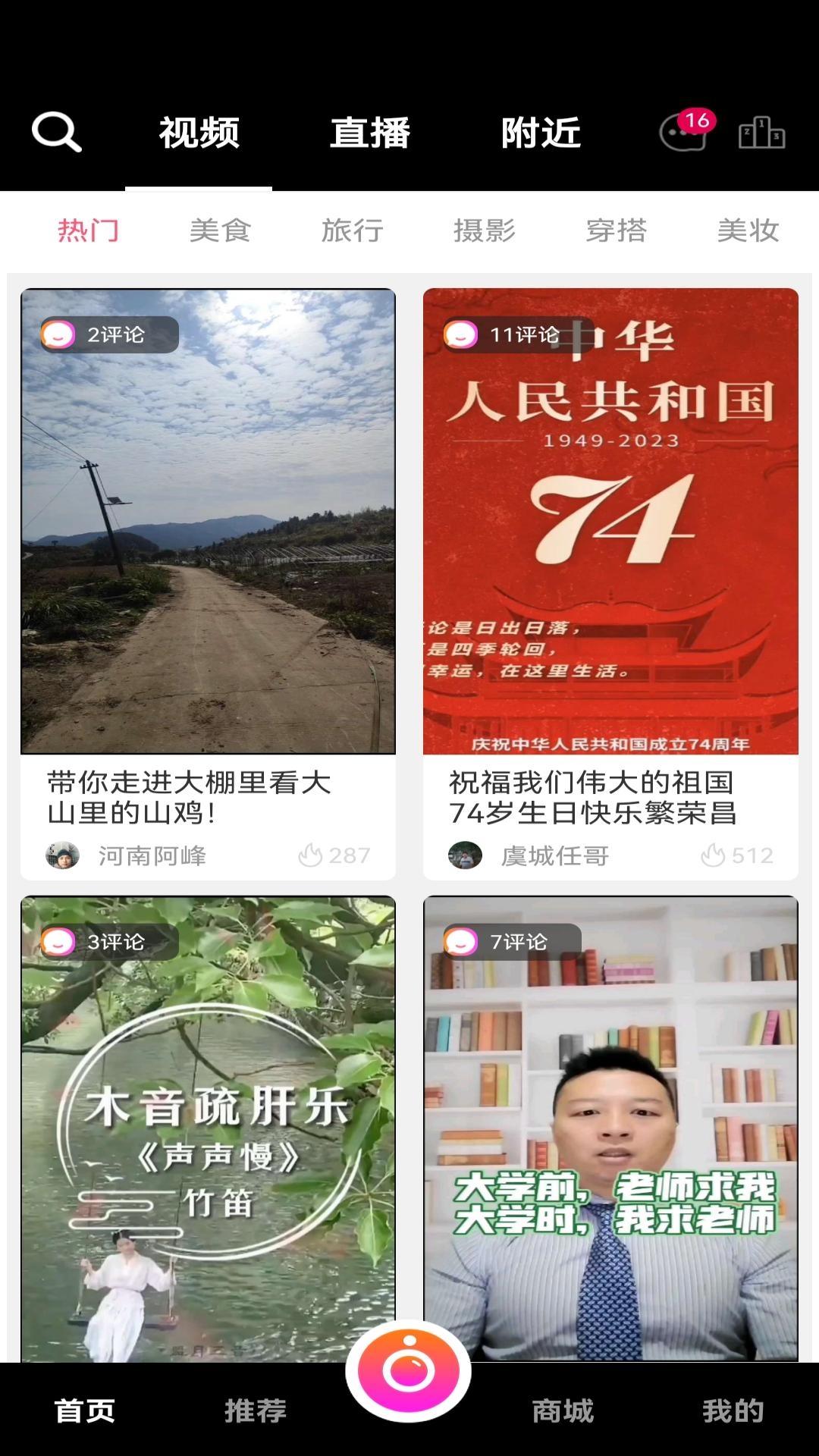The image size is (819, 1456).
Task: Select the 美妆 beauty category
Action: coord(748,230)
